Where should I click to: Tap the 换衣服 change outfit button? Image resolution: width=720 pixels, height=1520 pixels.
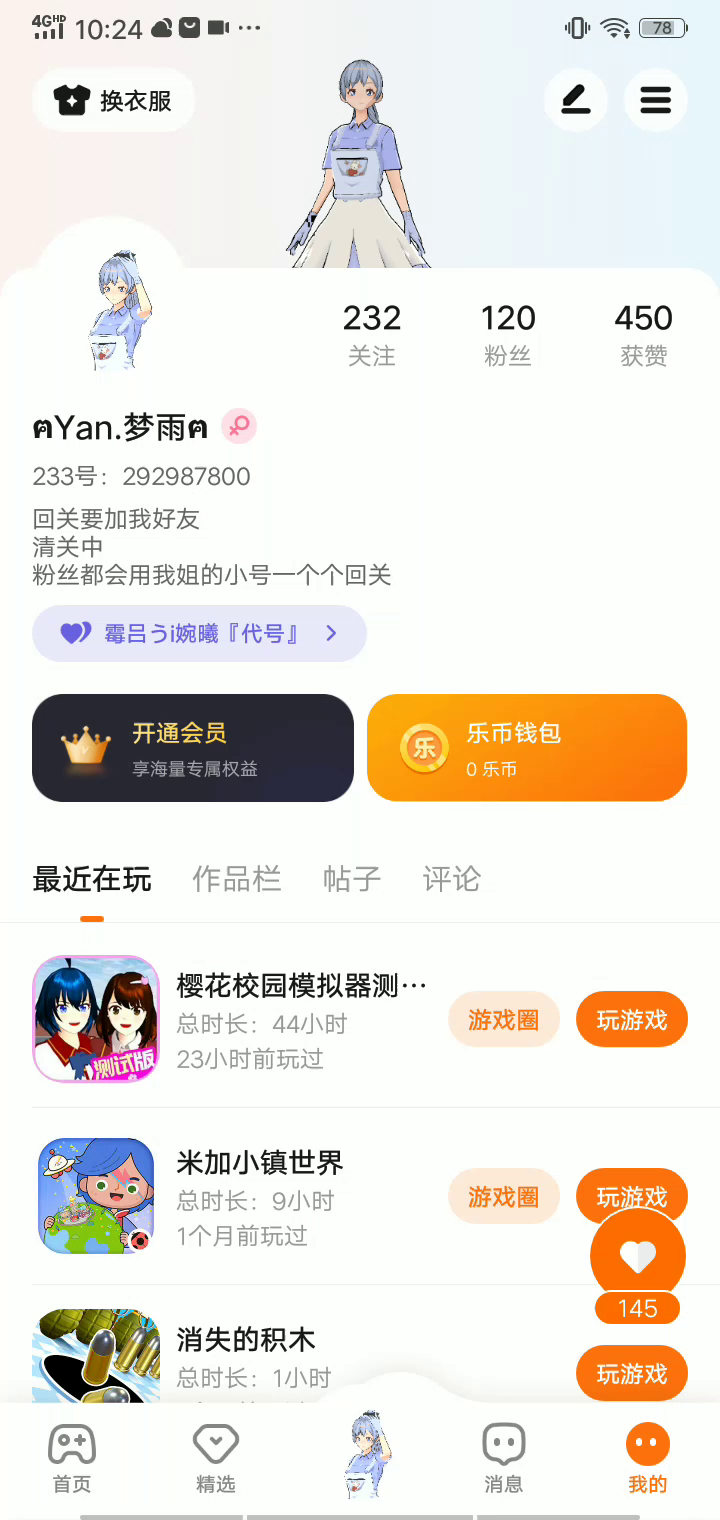tap(113, 100)
